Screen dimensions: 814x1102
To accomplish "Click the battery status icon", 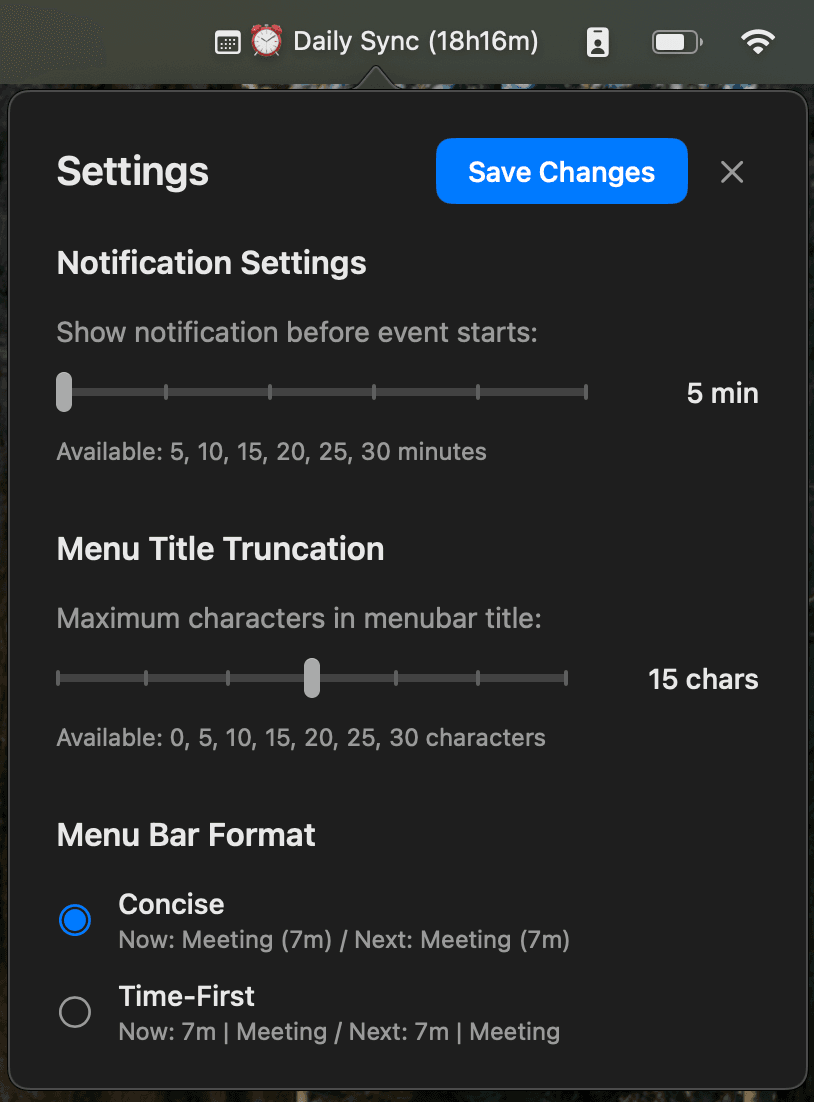I will pos(676,41).
